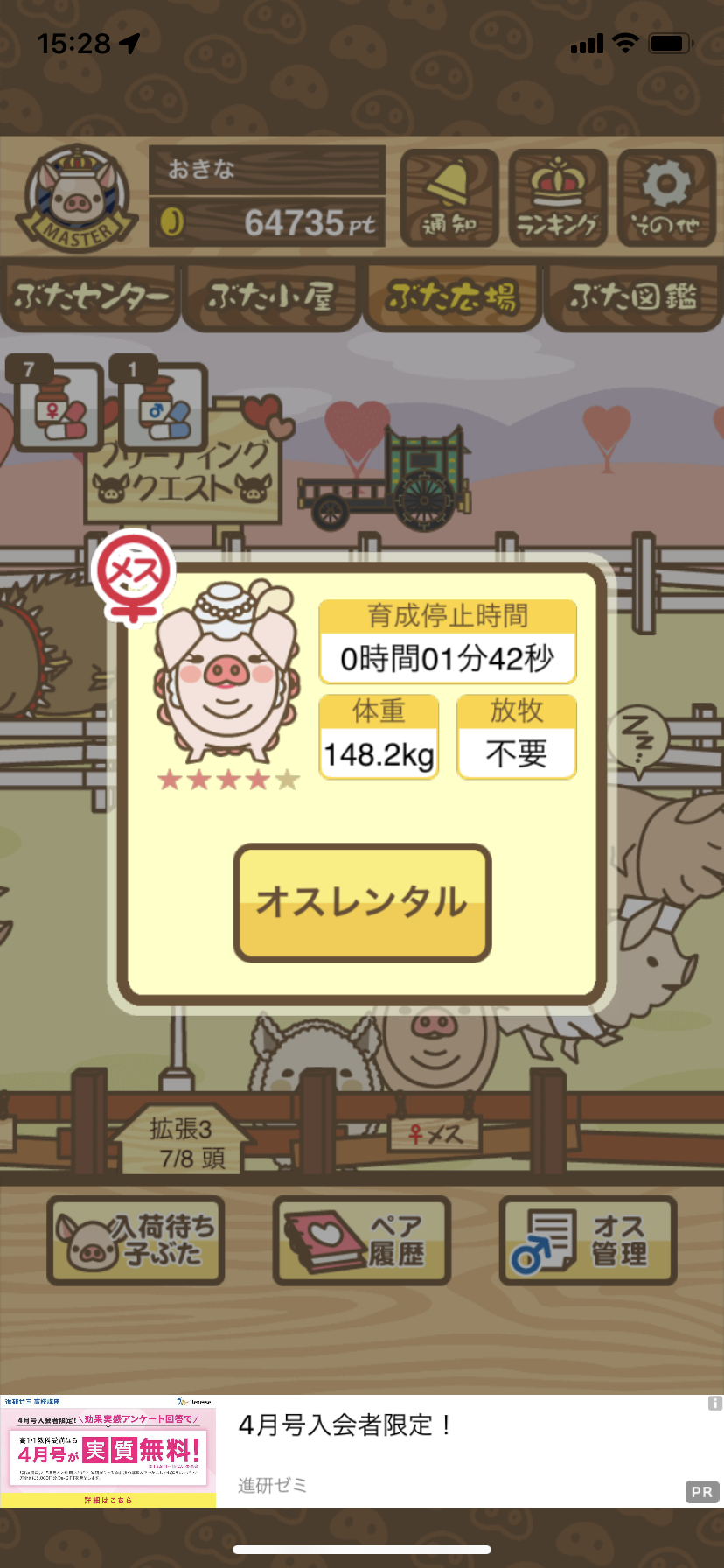Open the ランキング crown menu
Viewport: 724px width, 1568px height.
(558, 199)
